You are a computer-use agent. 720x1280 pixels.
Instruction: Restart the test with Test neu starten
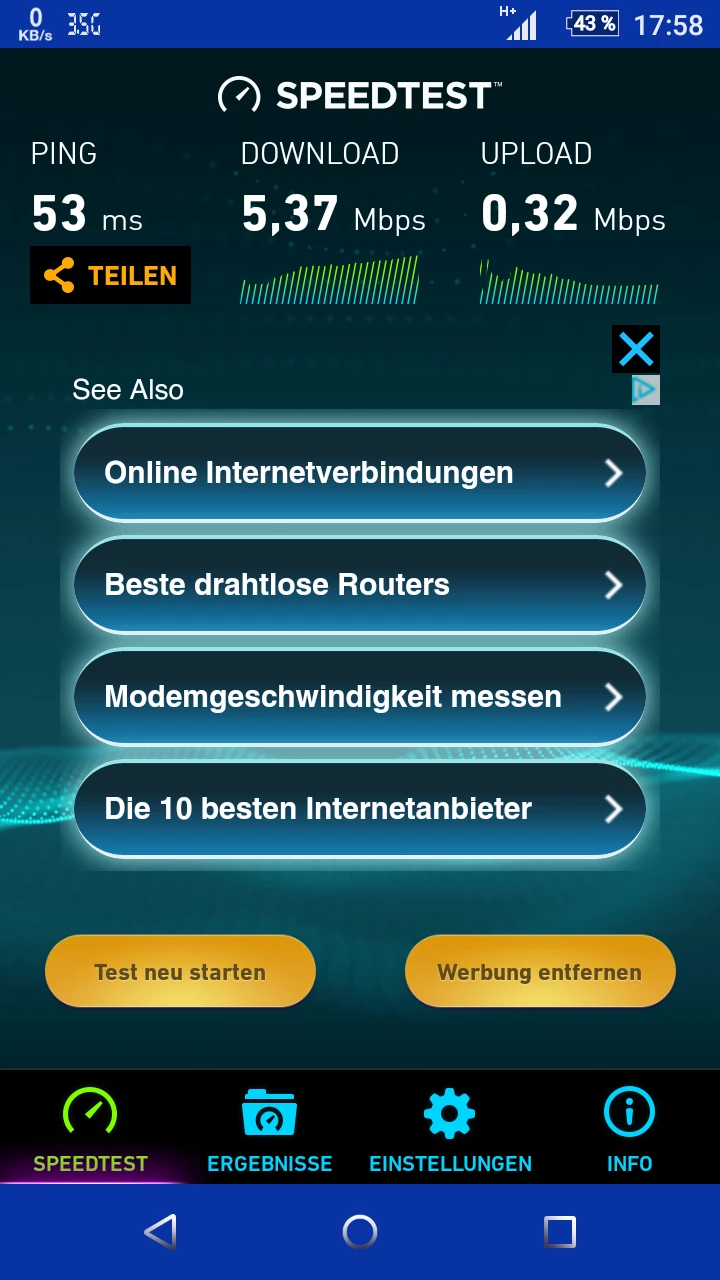click(180, 971)
